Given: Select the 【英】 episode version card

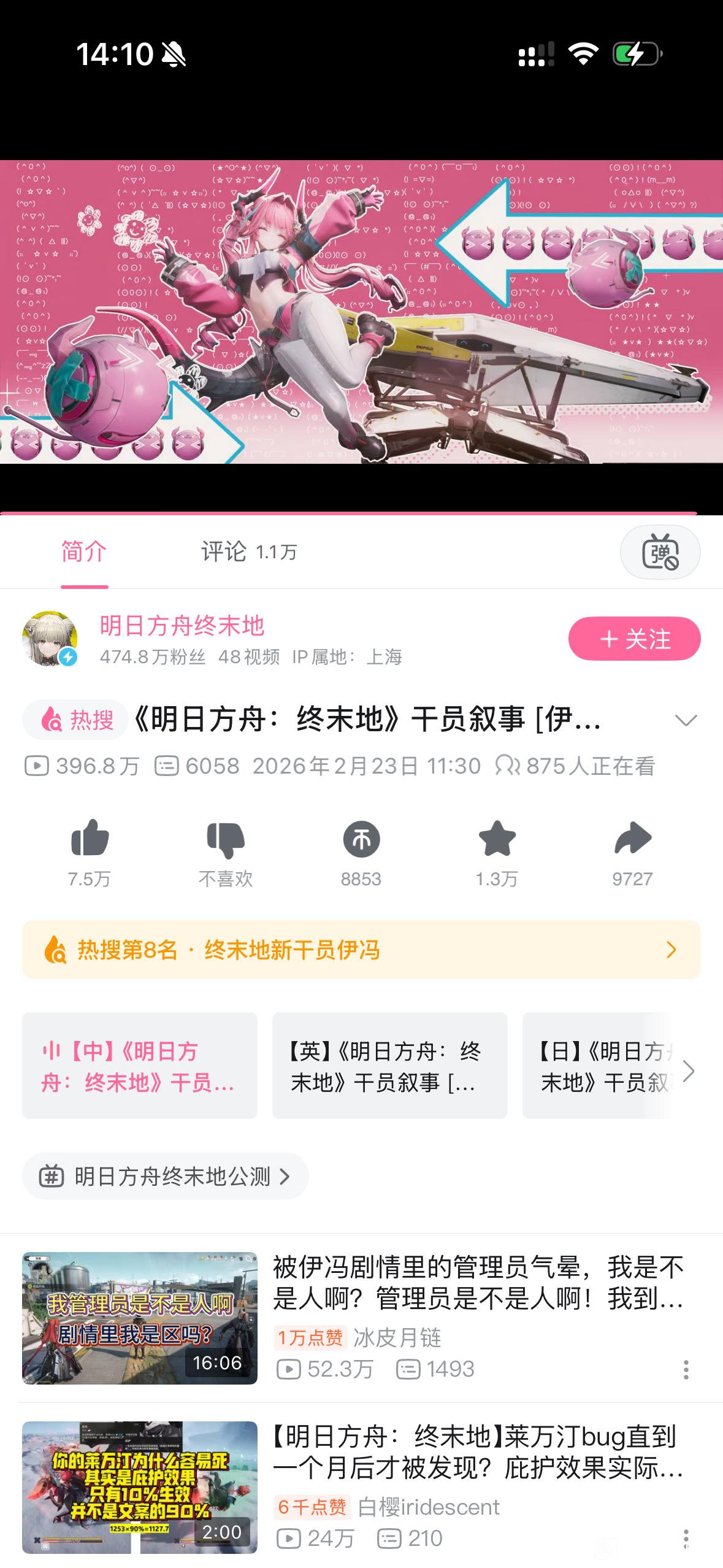Looking at the screenshot, I should 389,1066.
